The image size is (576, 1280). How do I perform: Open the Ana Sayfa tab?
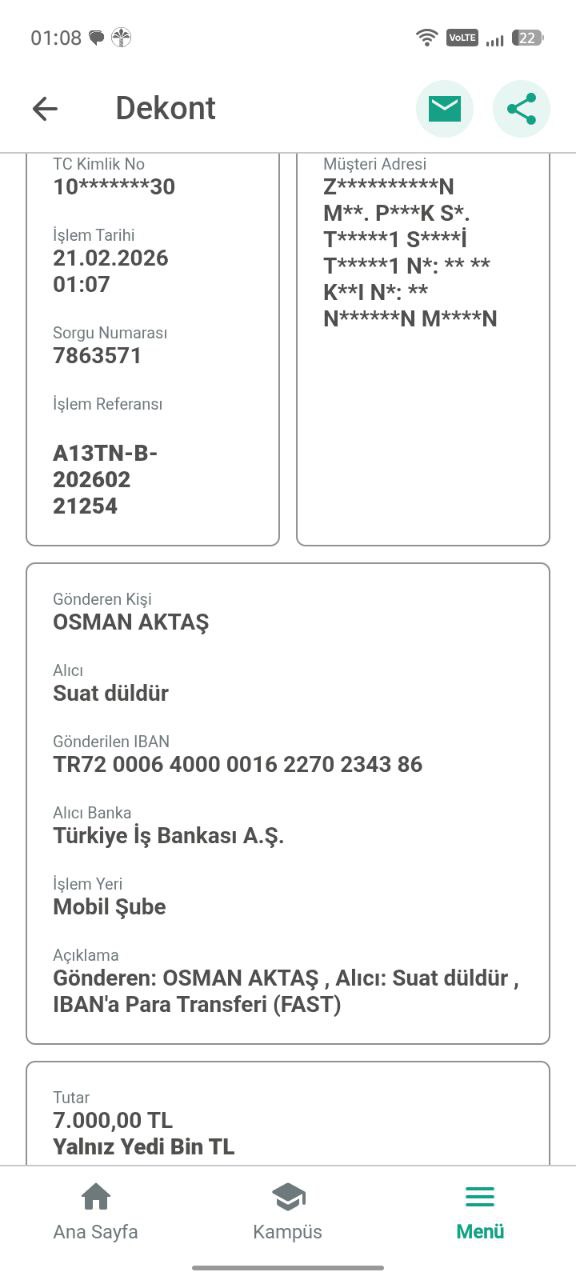(x=96, y=1211)
